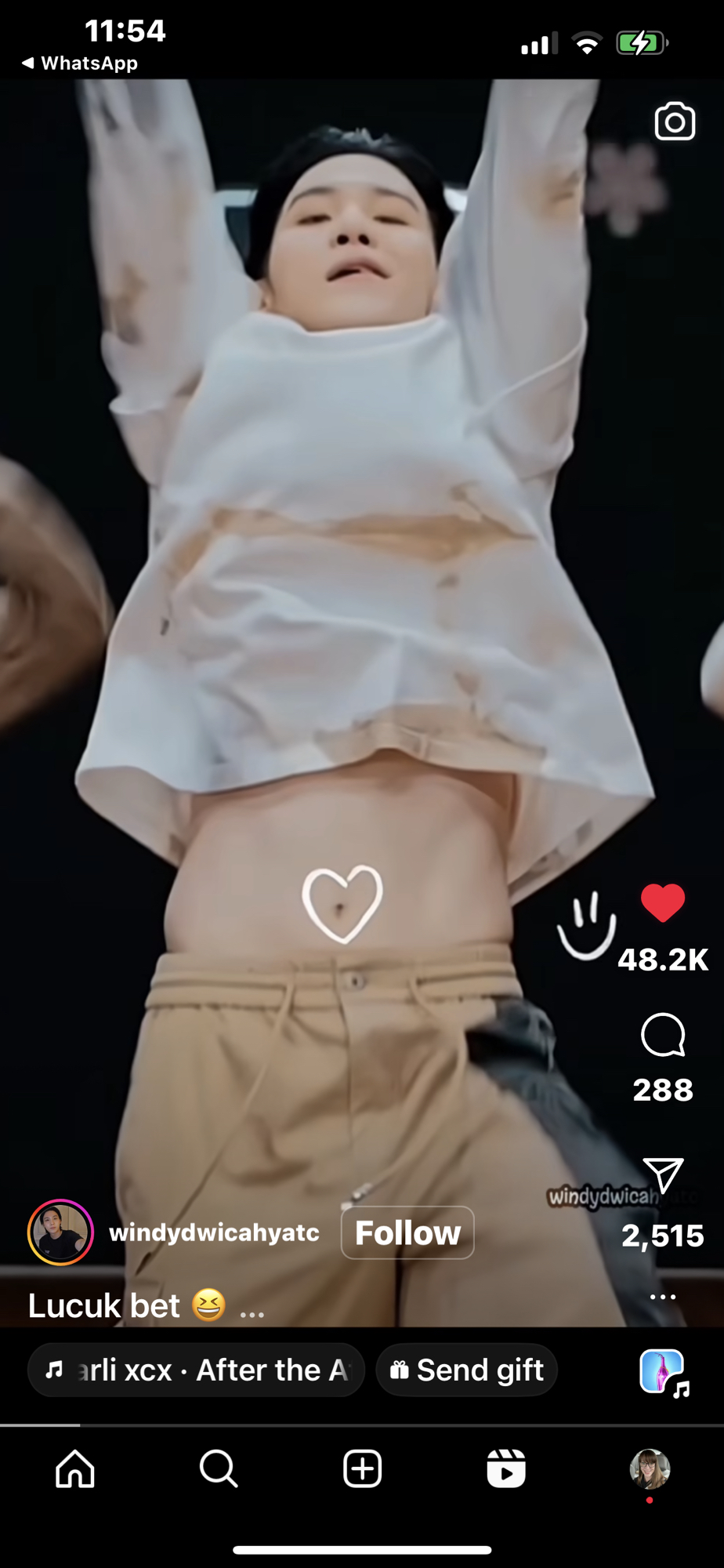This screenshot has width=724, height=1568.
Task: Open windydwicahyatc's profile picture
Action: pos(60,1232)
